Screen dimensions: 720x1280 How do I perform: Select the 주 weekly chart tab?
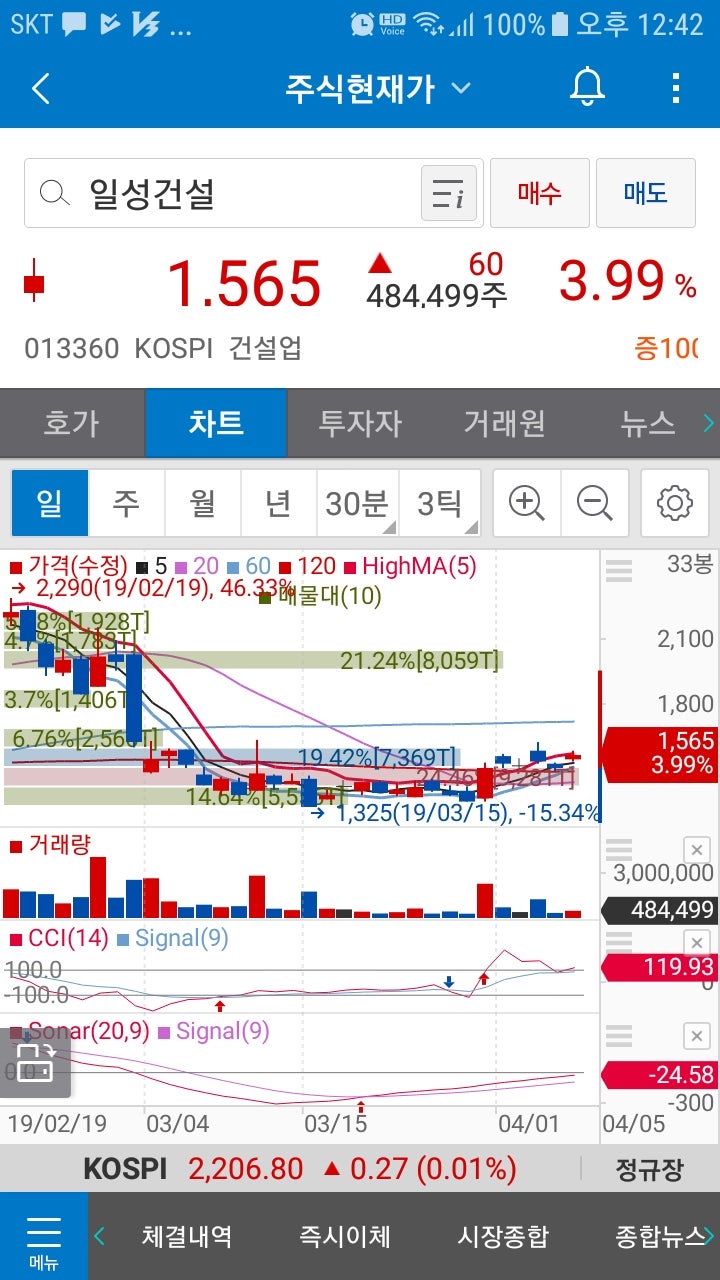coord(127,503)
